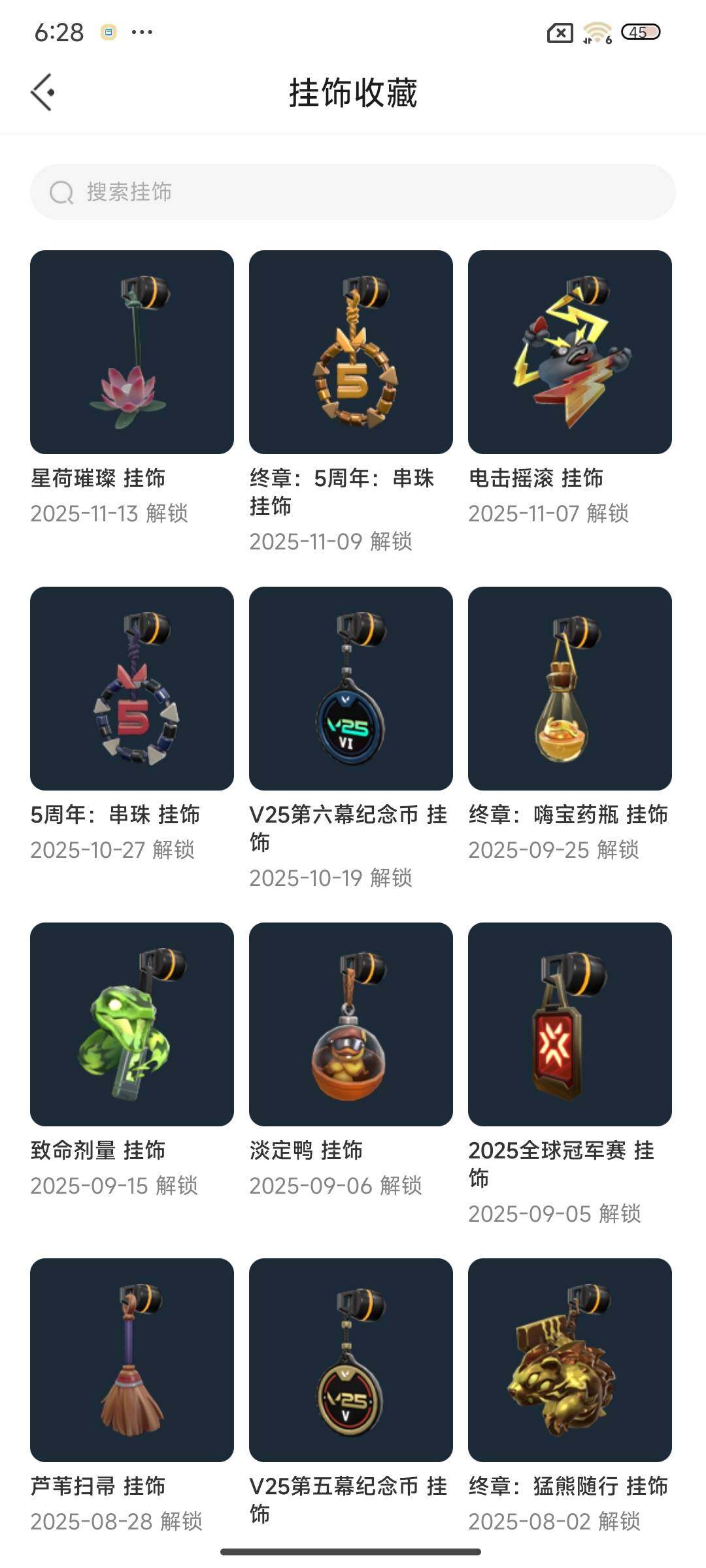Image resolution: width=706 pixels, height=1568 pixels.
Task: Open 终章：猛熊随行 挂饰
Action: 570,1360
